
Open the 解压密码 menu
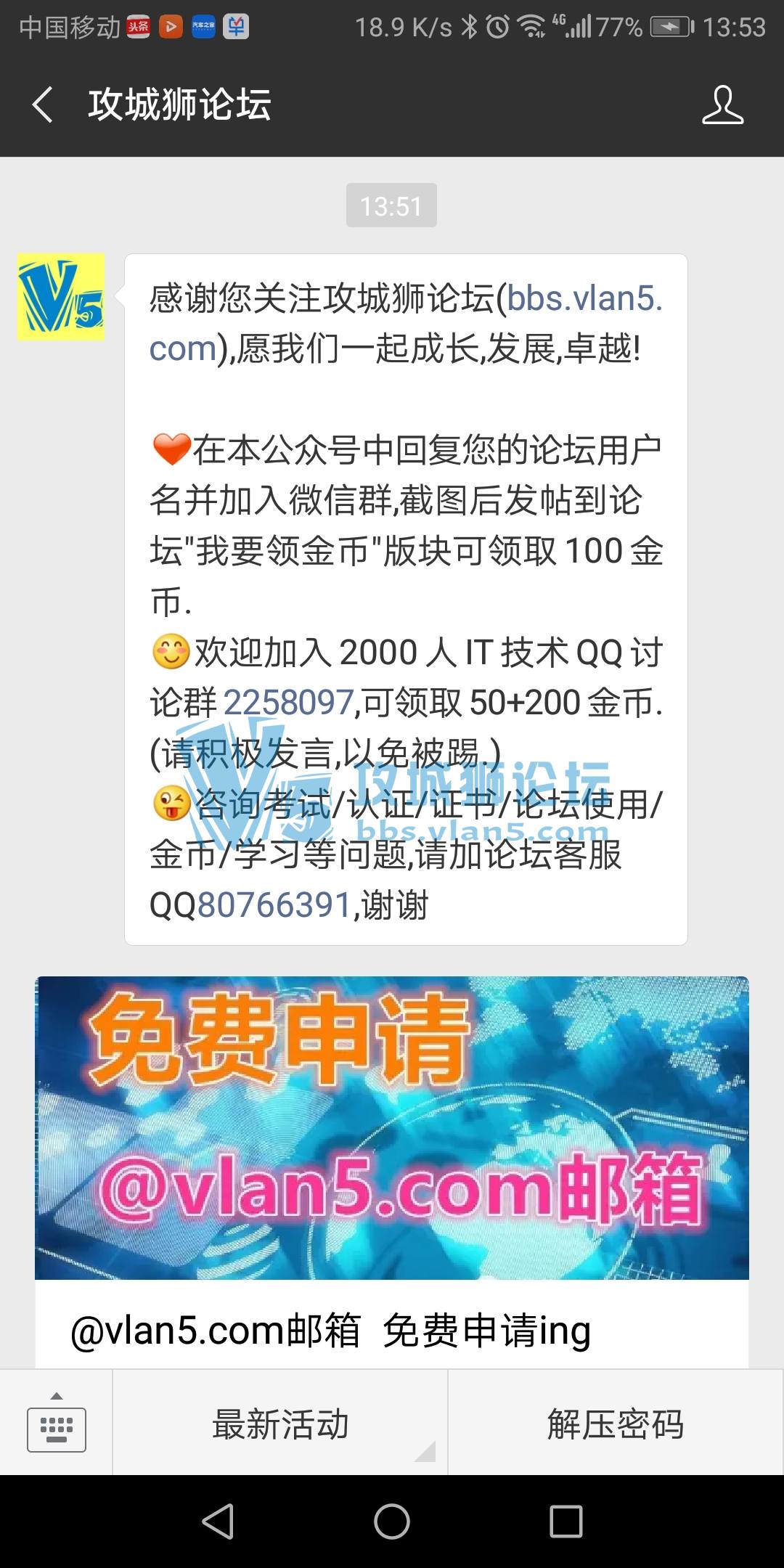click(616, 1424)
